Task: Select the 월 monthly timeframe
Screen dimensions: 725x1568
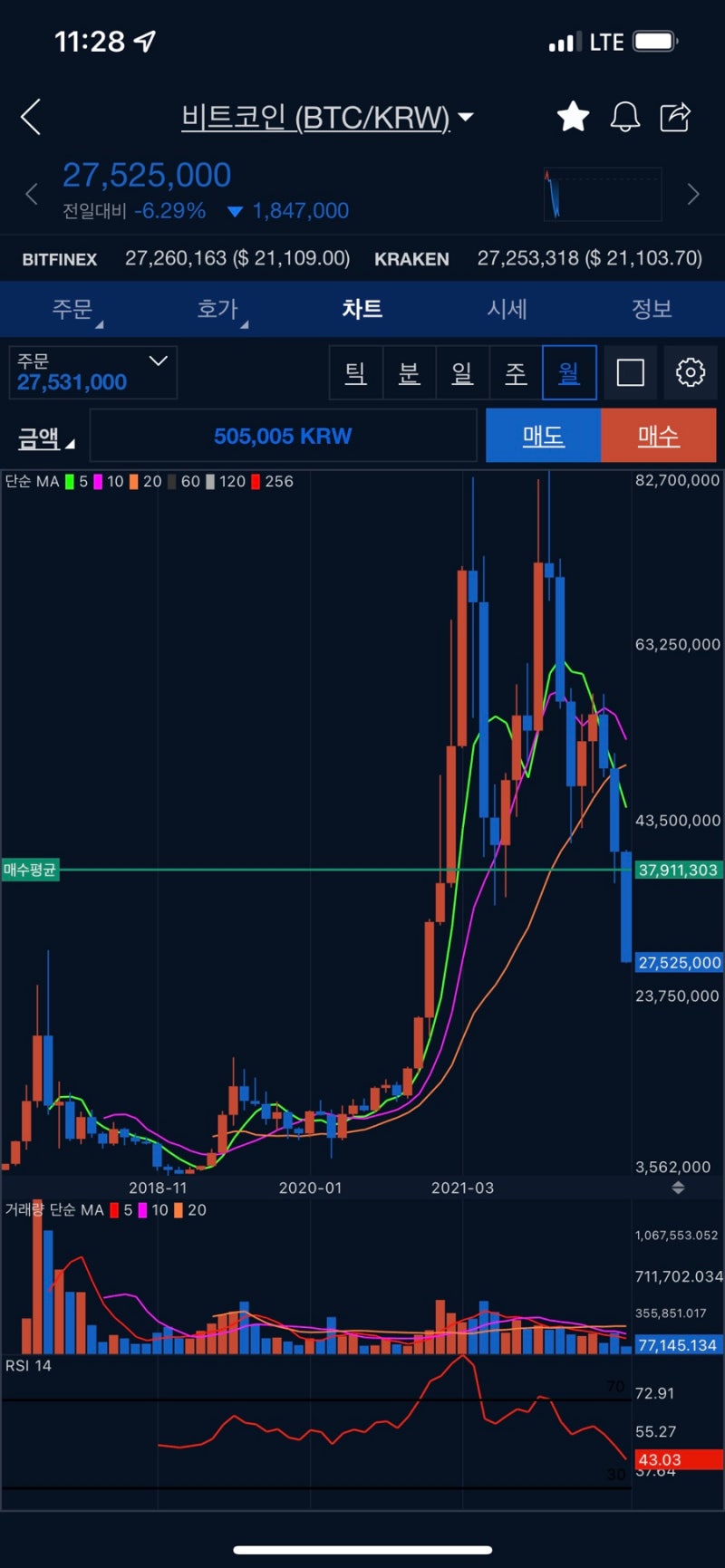Action: pos(568,372)
